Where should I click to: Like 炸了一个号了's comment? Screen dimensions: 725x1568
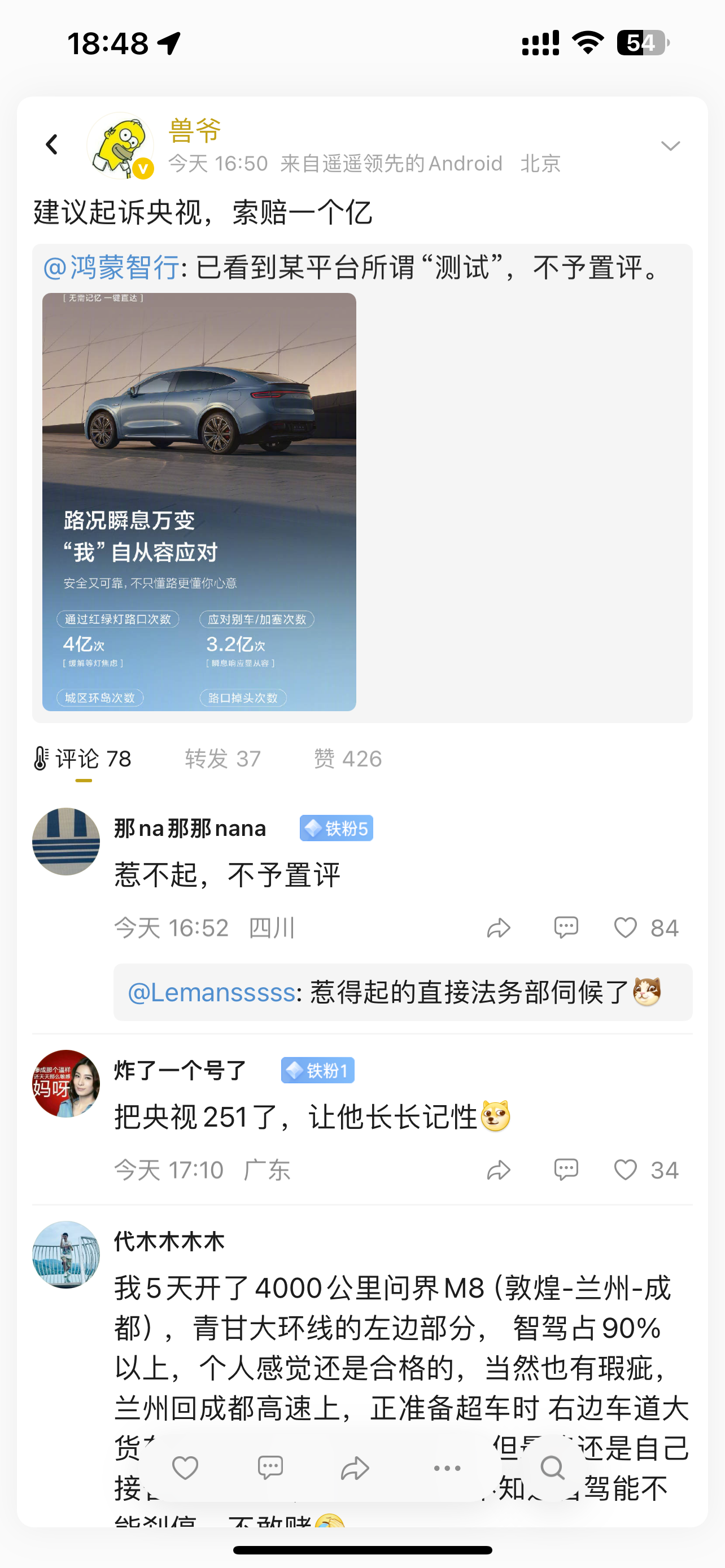click(646, 1170)
